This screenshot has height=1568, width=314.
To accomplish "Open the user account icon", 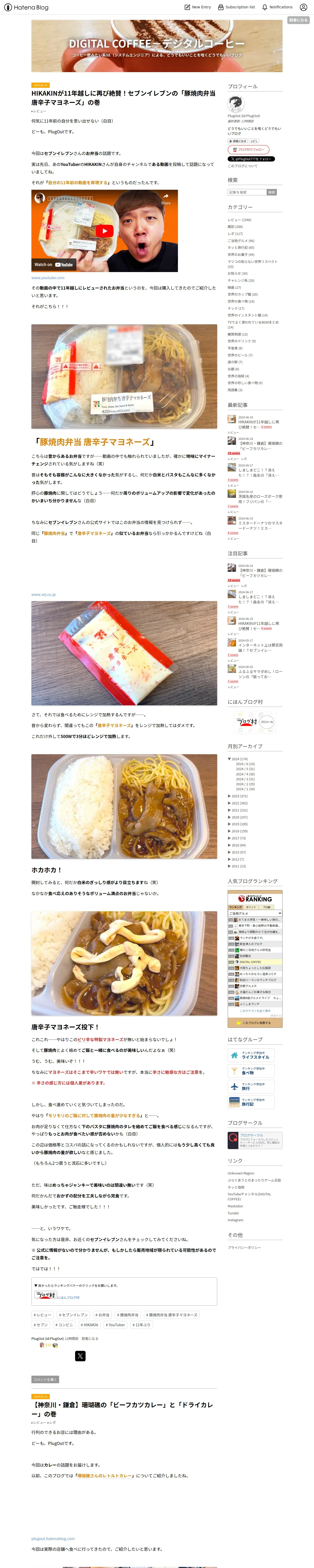I will (x=303, y=7).
